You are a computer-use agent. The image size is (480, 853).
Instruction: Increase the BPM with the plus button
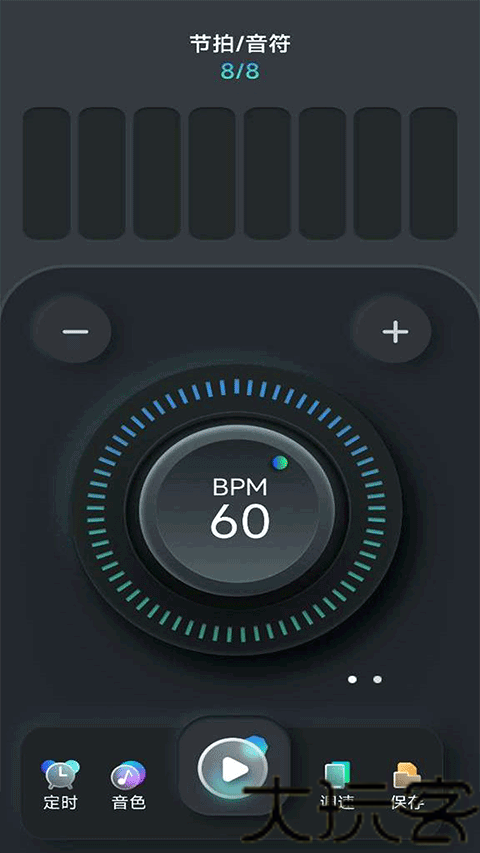[395, 331]
